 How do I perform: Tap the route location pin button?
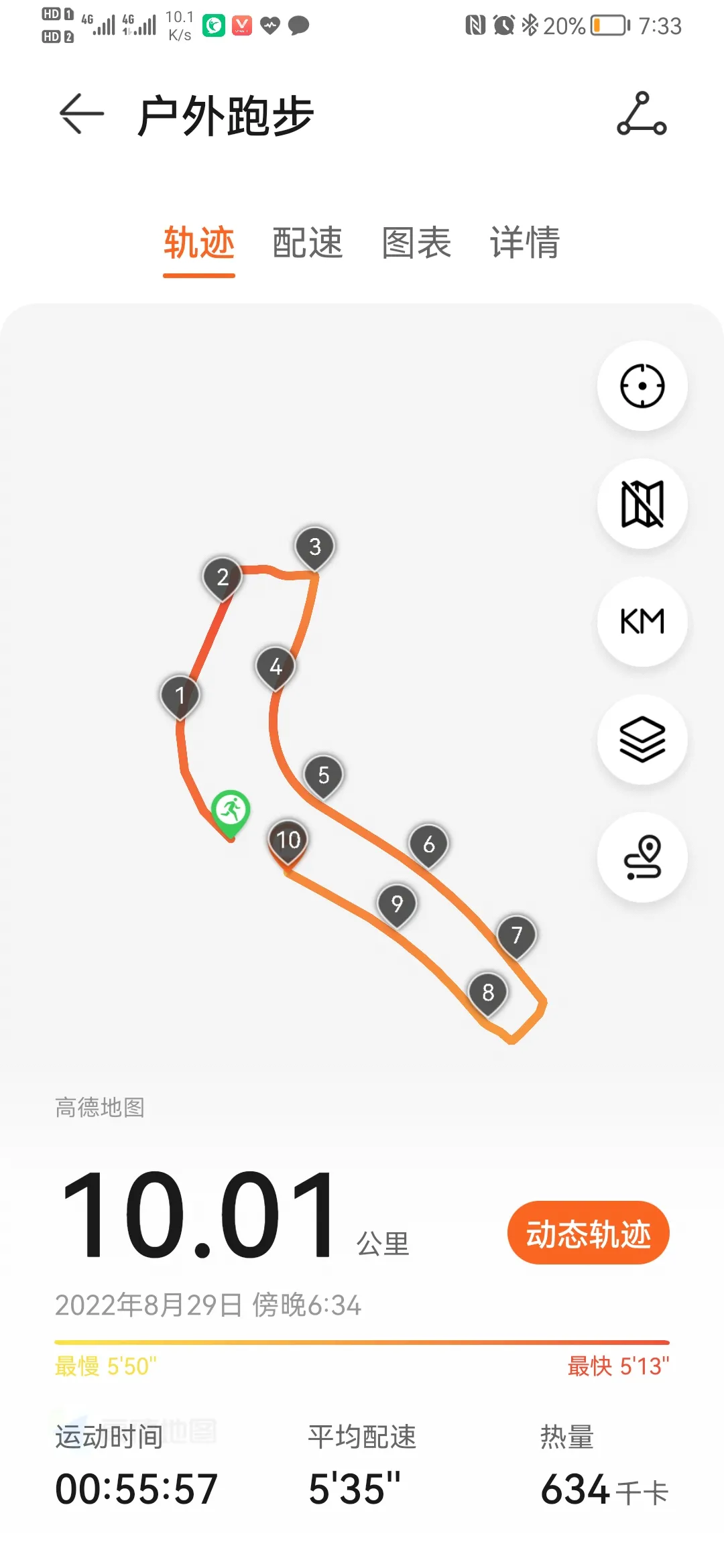(x=642, y=858)
